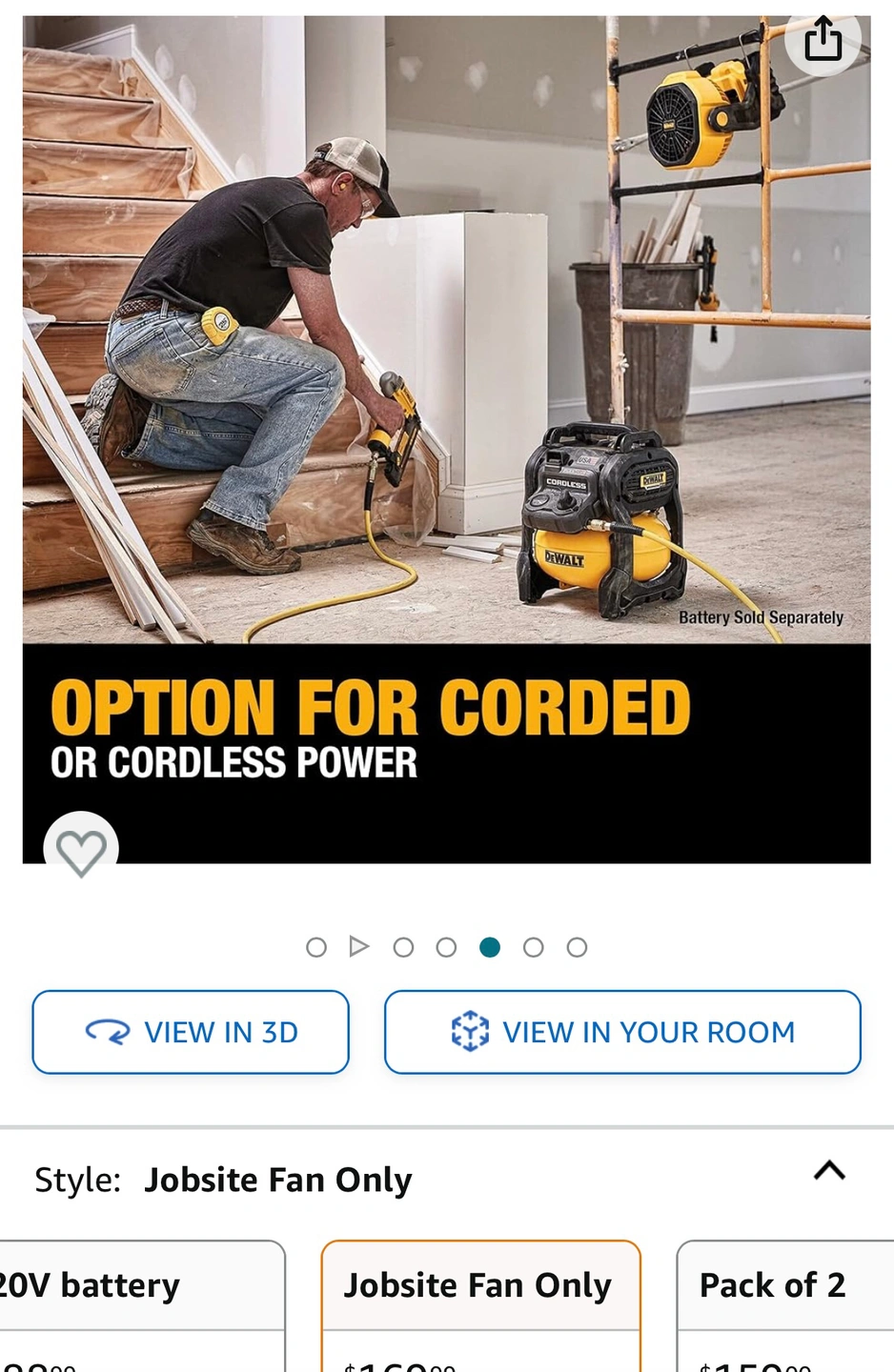Collapse the Style section chevron
894x1372 pixels.
pyautogui.click(x=829, y=1170)
